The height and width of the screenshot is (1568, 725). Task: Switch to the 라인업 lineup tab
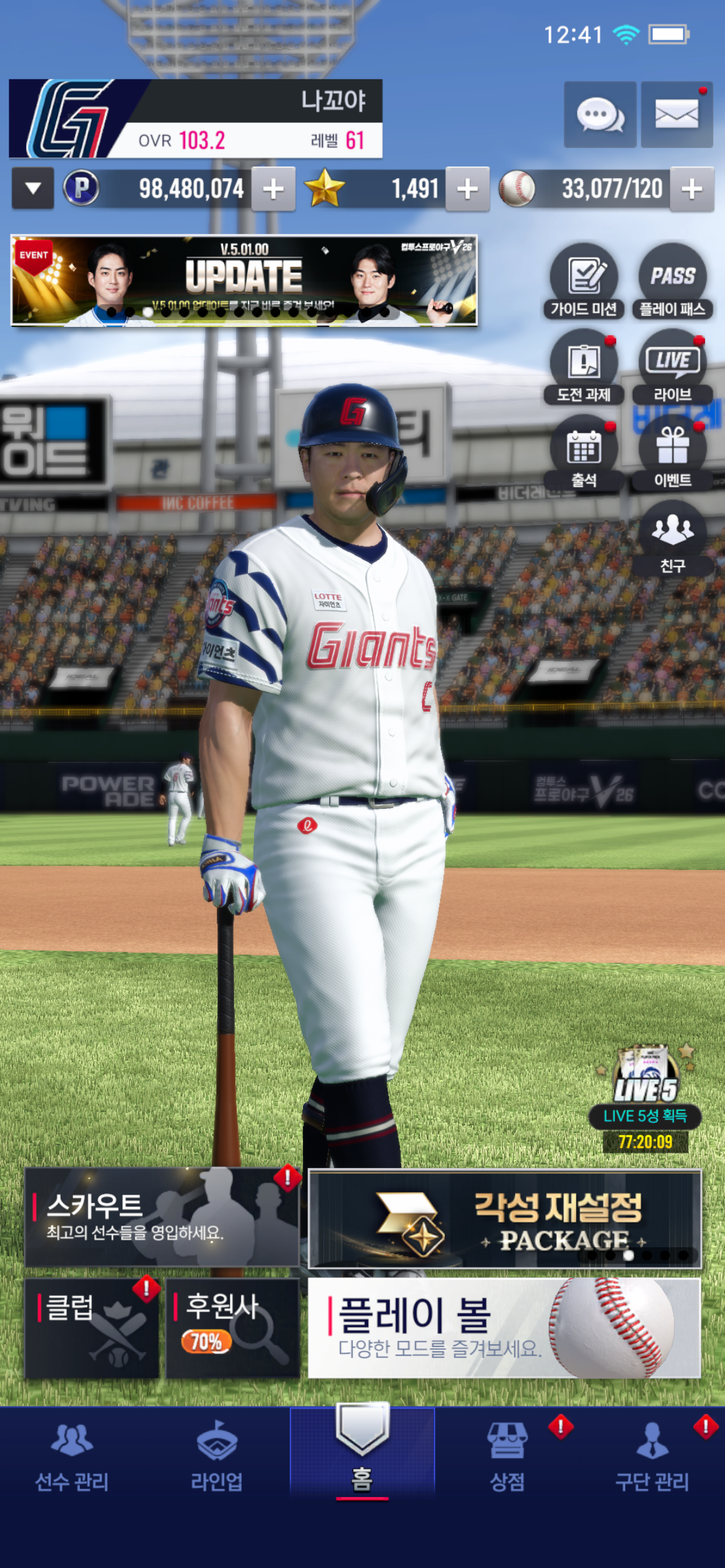pos(216,1457)
